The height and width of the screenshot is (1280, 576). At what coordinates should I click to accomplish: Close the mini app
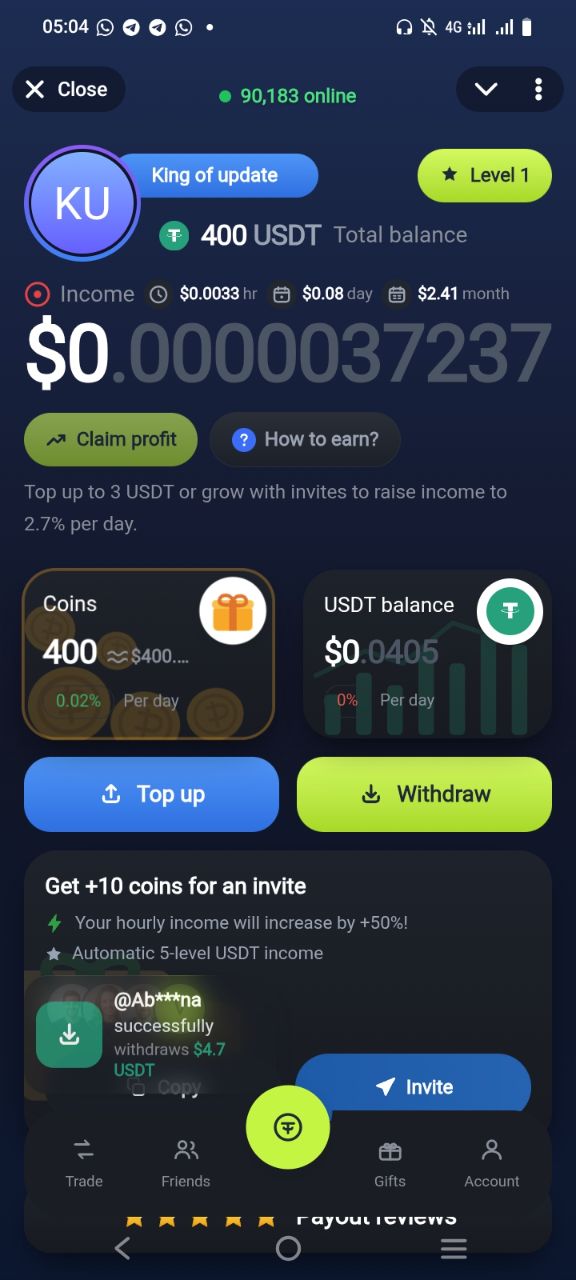[x=68, y=90]
